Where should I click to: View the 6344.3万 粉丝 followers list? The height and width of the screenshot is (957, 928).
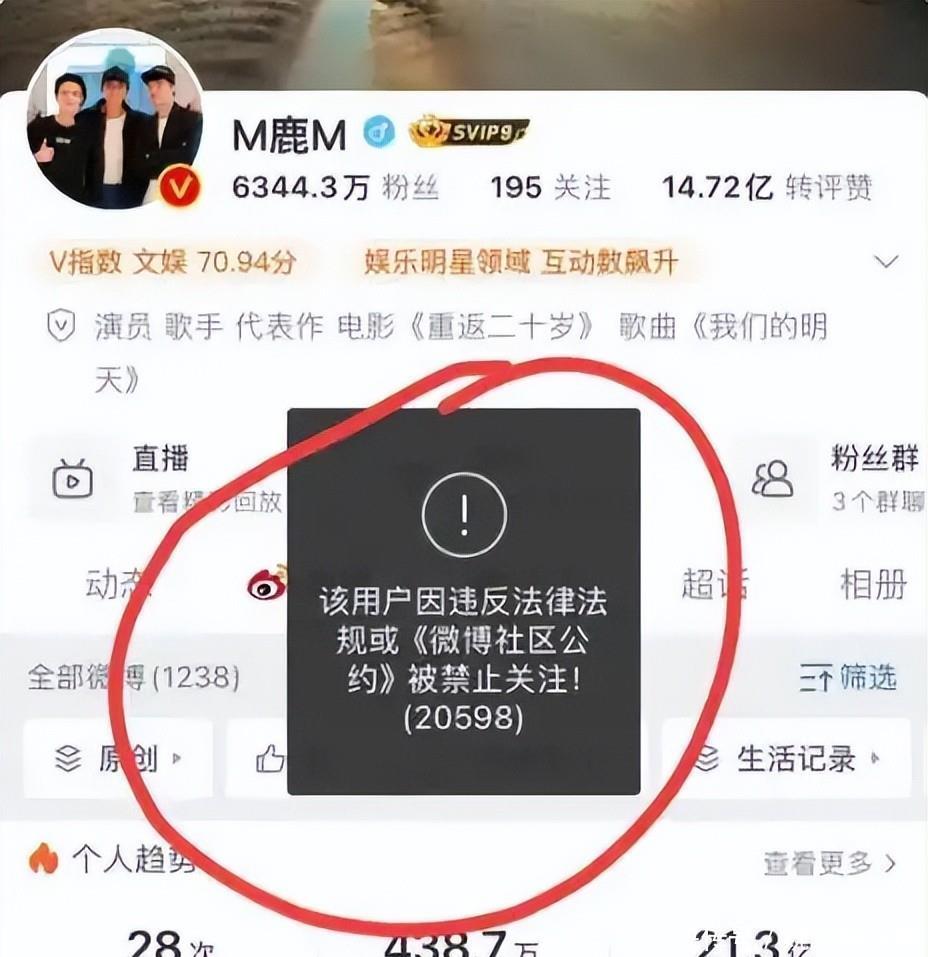click(x=335, y=187)
